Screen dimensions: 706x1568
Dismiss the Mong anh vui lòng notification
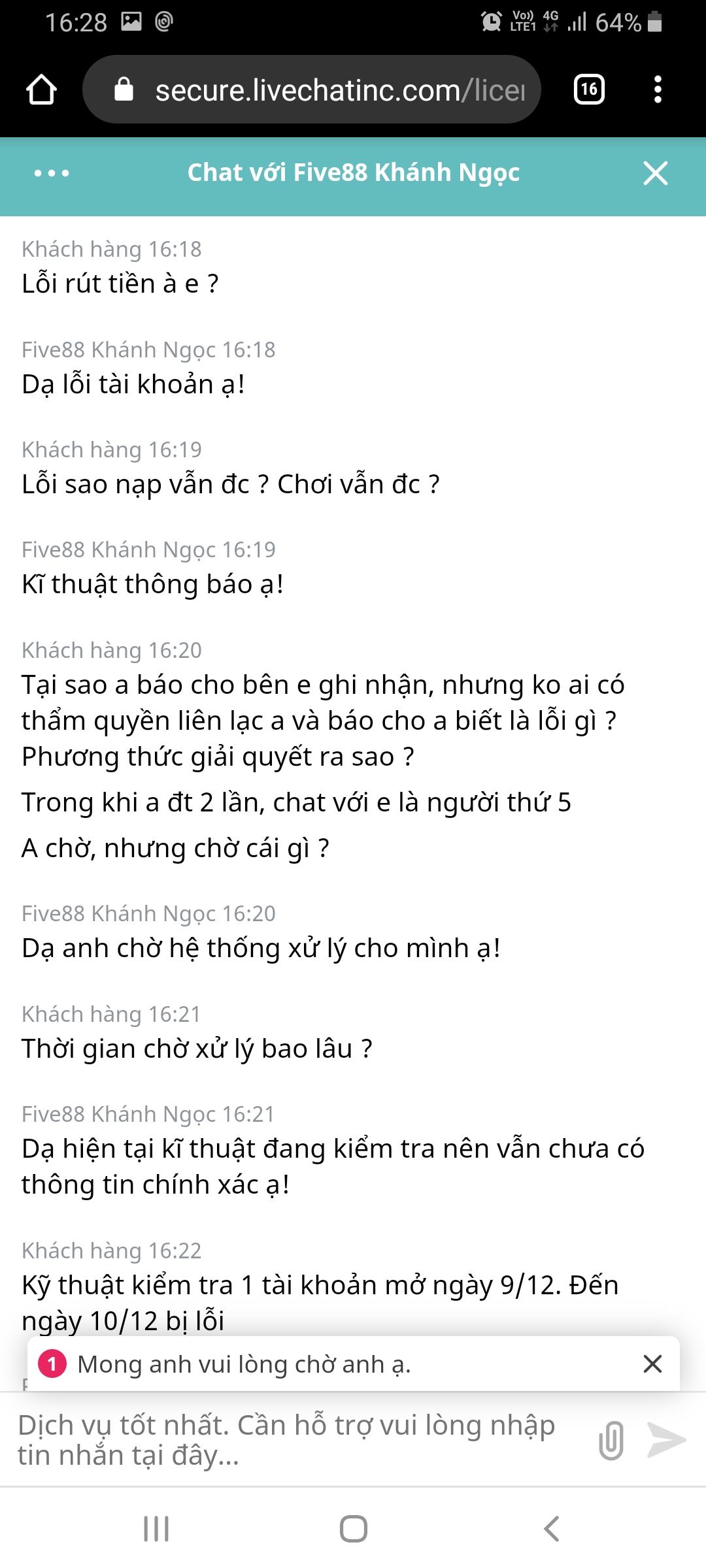tap(652, 1365)
